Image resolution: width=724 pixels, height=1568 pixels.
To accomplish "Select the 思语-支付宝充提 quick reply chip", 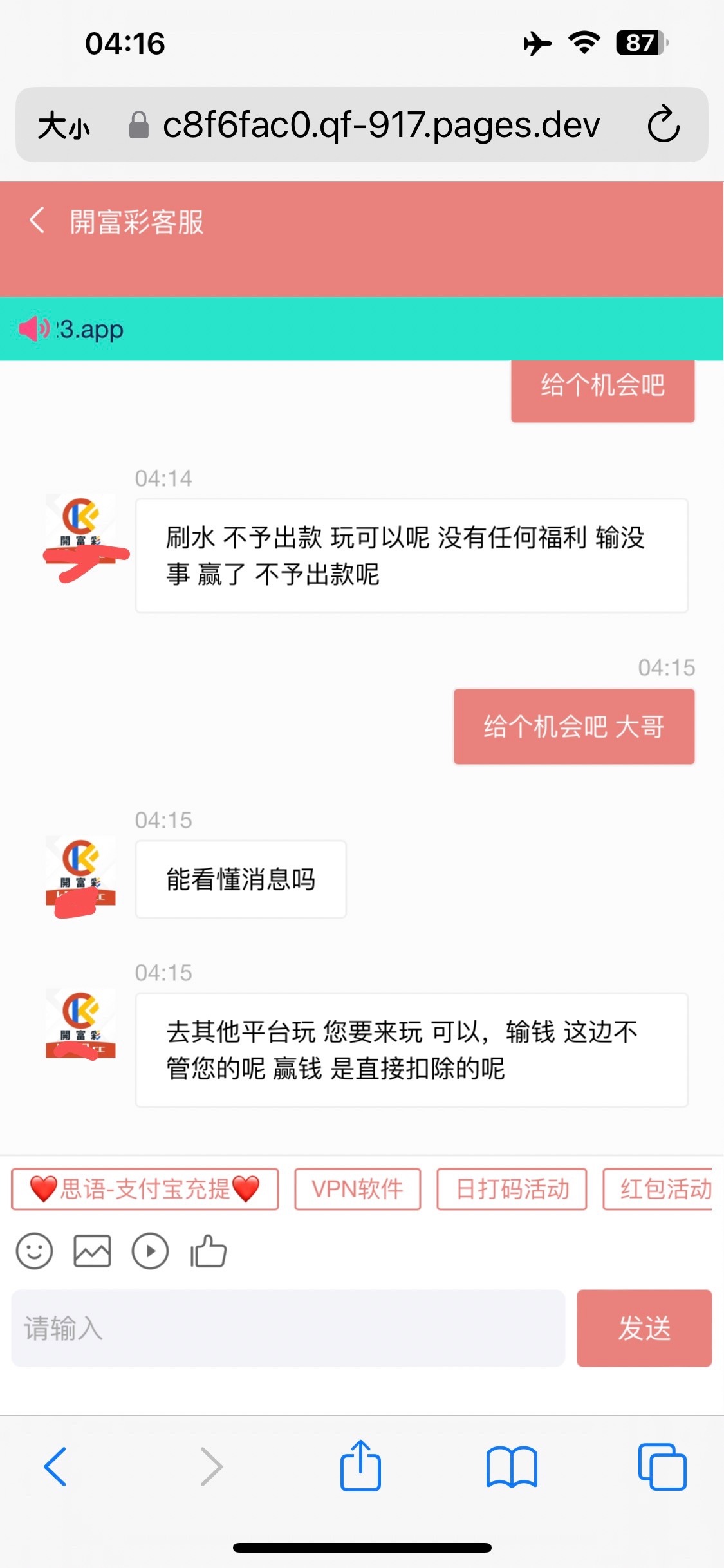I will pyautogui.click(x=145, y=1189).
